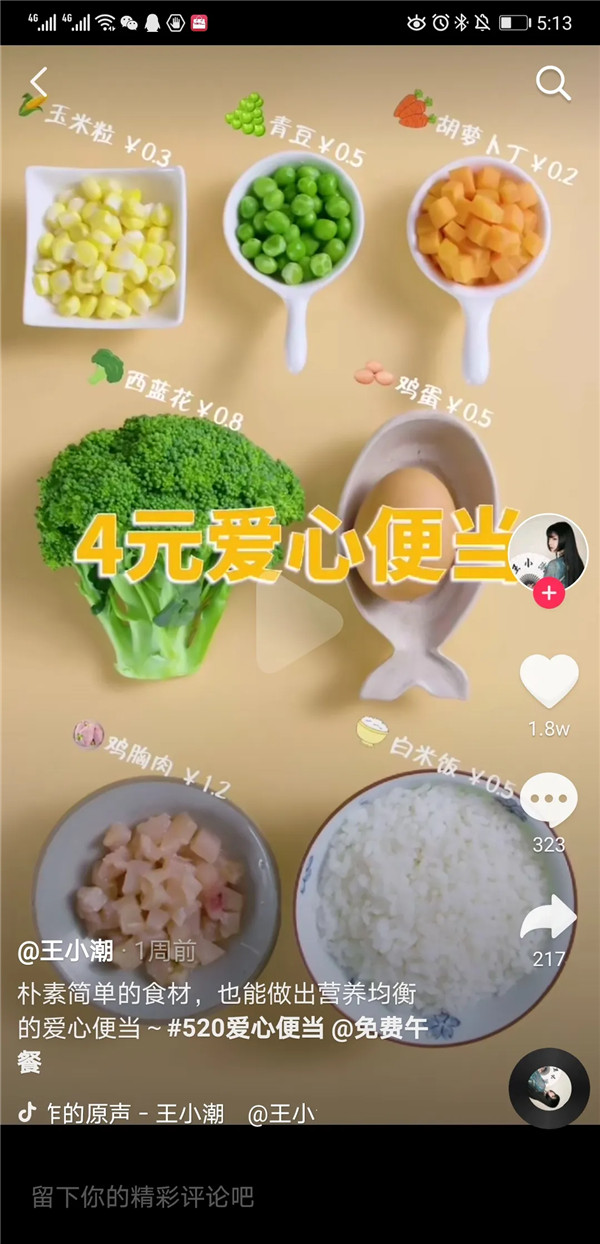Open 王小潮's profile avatar
Screen dimensions: 600x1244
tap(548, 551)
